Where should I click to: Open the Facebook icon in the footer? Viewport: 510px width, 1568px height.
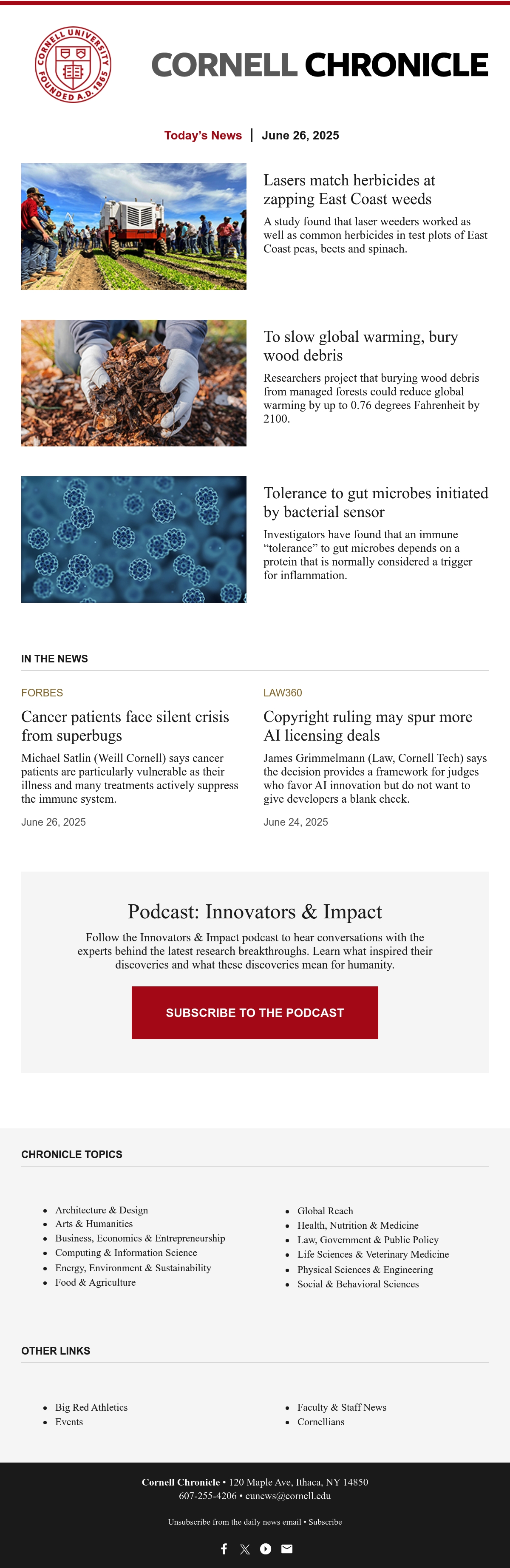(224, 1549)
